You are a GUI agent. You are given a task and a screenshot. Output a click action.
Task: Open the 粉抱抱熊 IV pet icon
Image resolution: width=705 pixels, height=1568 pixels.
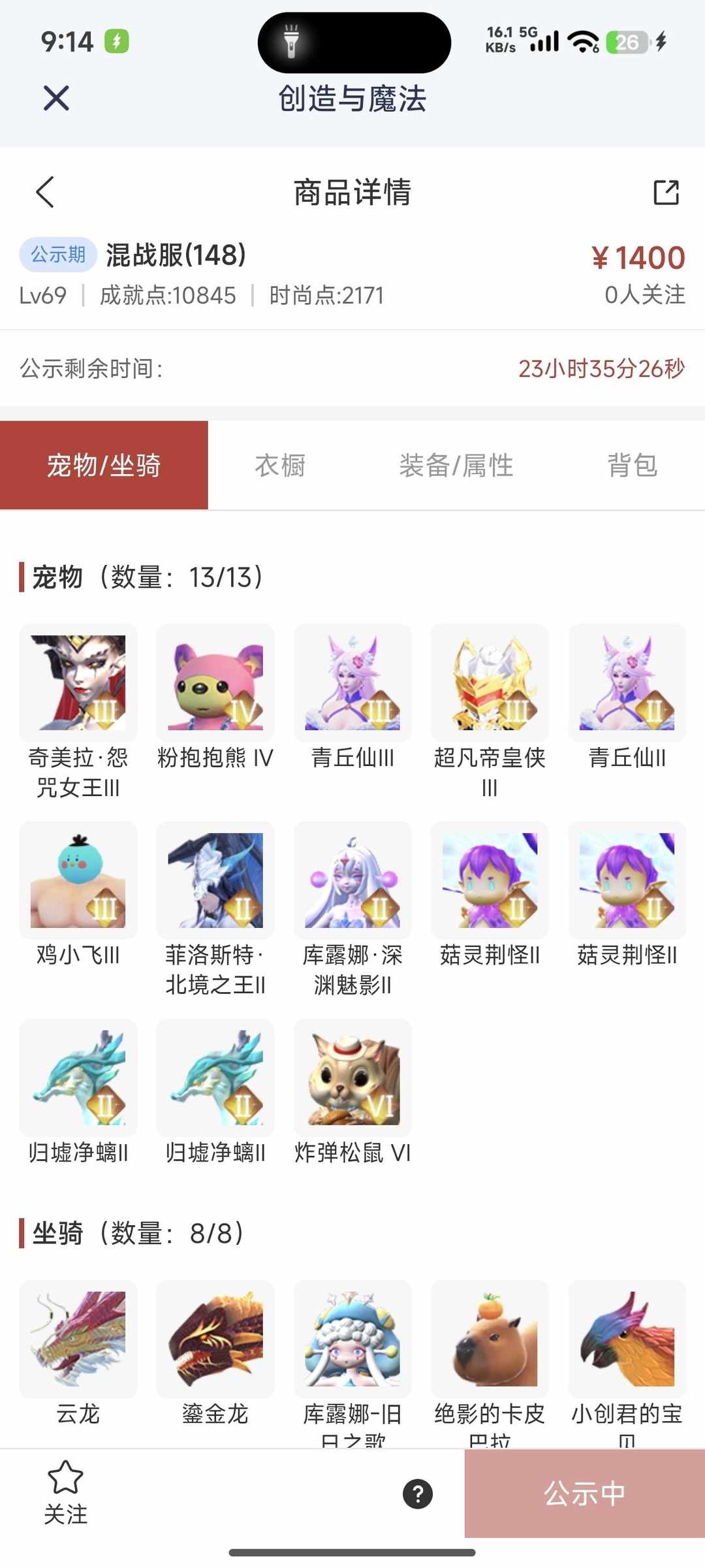[x=215, y=682]
